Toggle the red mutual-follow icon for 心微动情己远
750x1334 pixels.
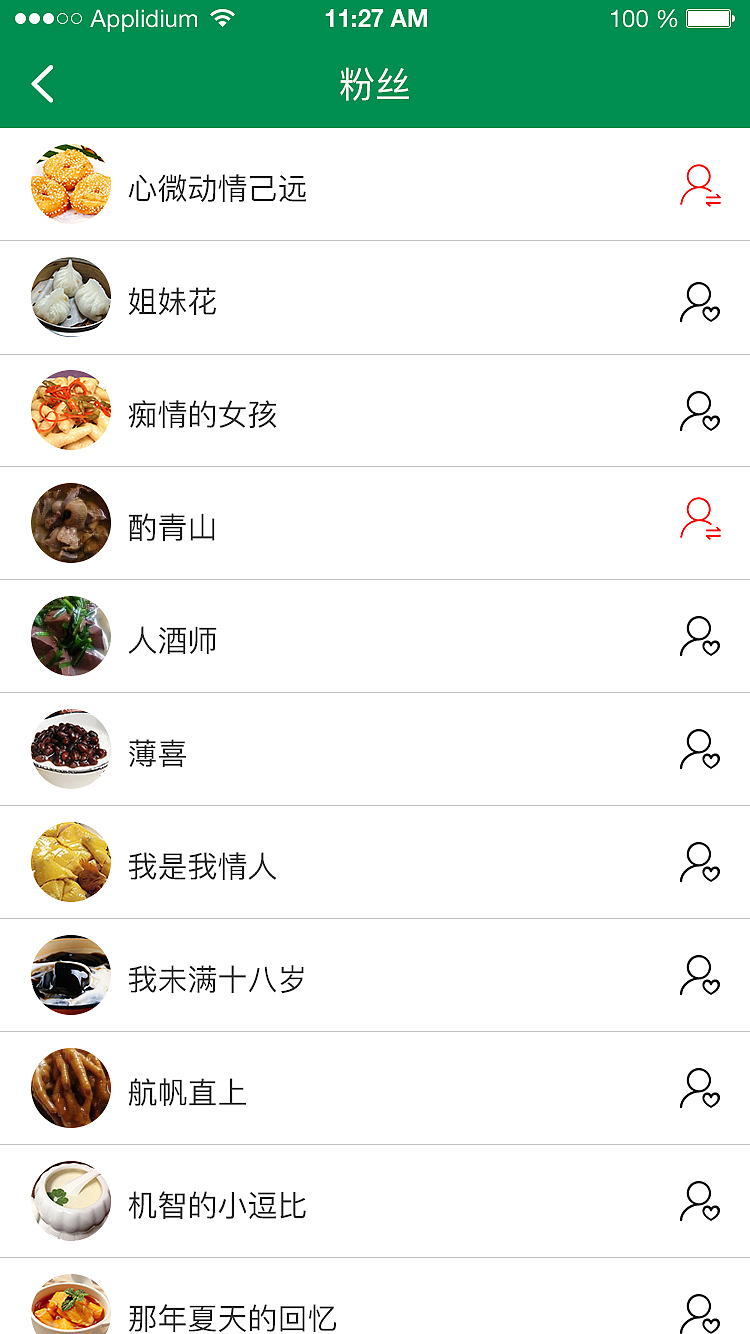click(x=702, y=184)
